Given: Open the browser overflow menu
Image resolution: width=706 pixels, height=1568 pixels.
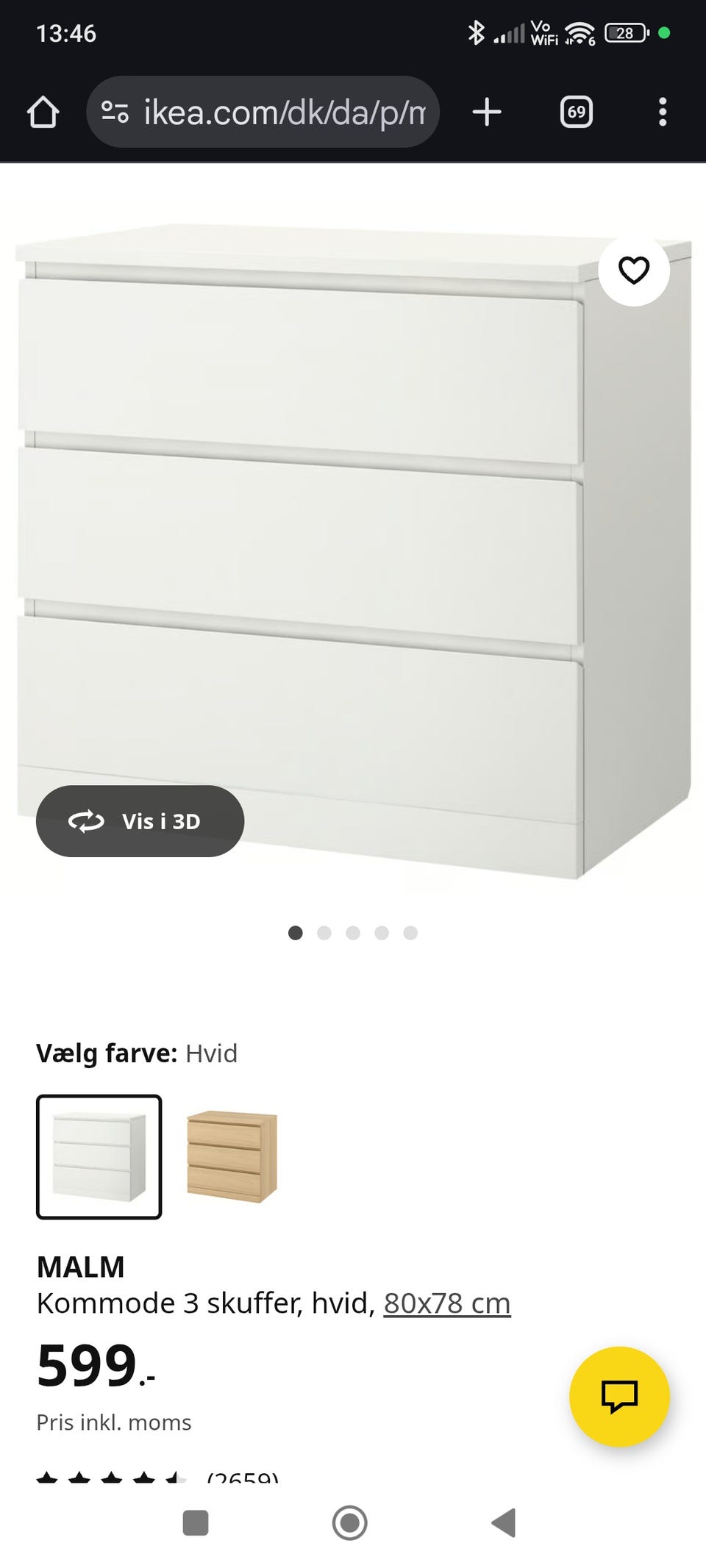Looking at the screenshot, I should 663,112.
